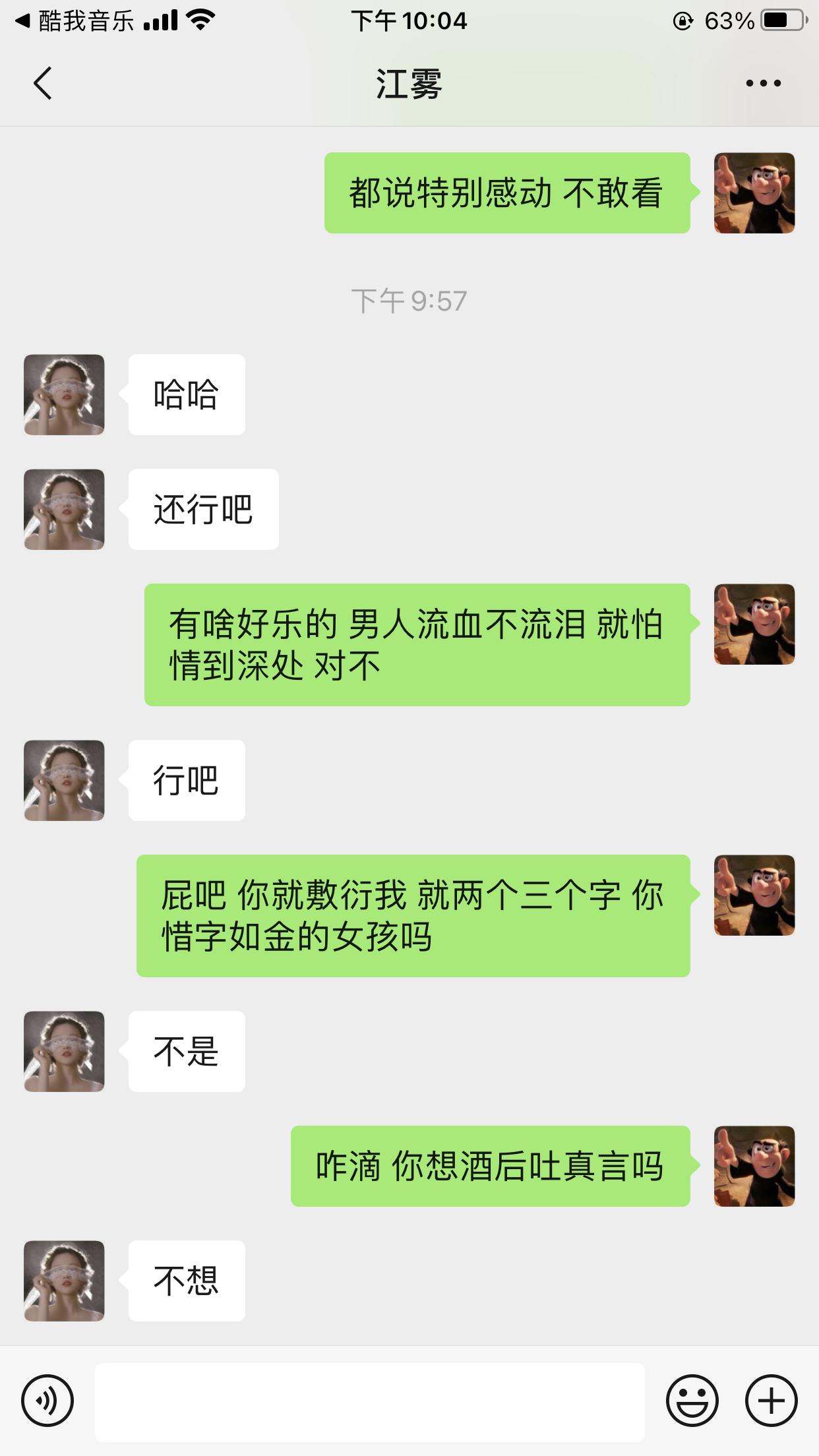Image resolution: width=819 pixels, height=1456 pixels.
Task: Tap the message text input field
Action: pyautogui.click(x=369, y=1401)
